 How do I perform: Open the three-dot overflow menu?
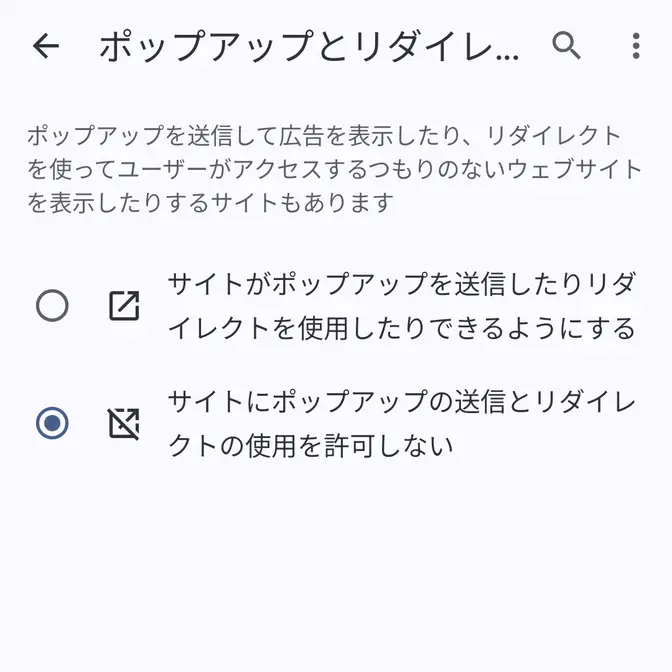[636, 46]
